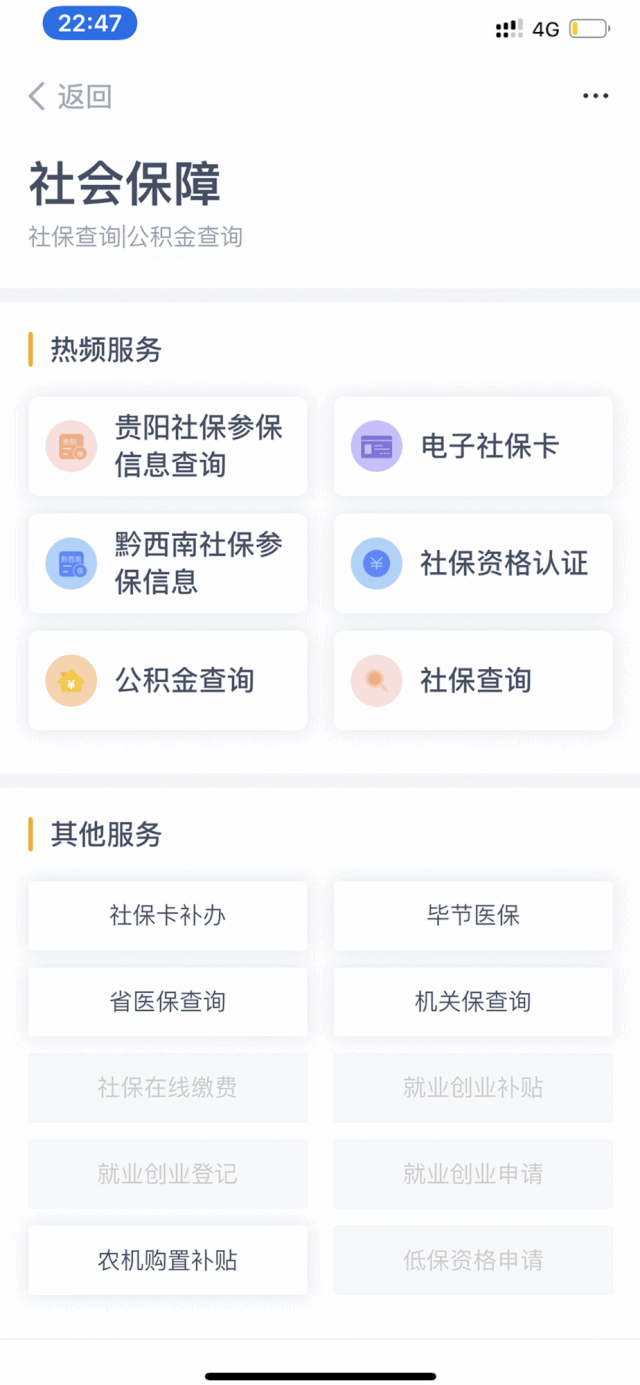Open 机关保查询

pyautogui.click(x=473, y=1001)
